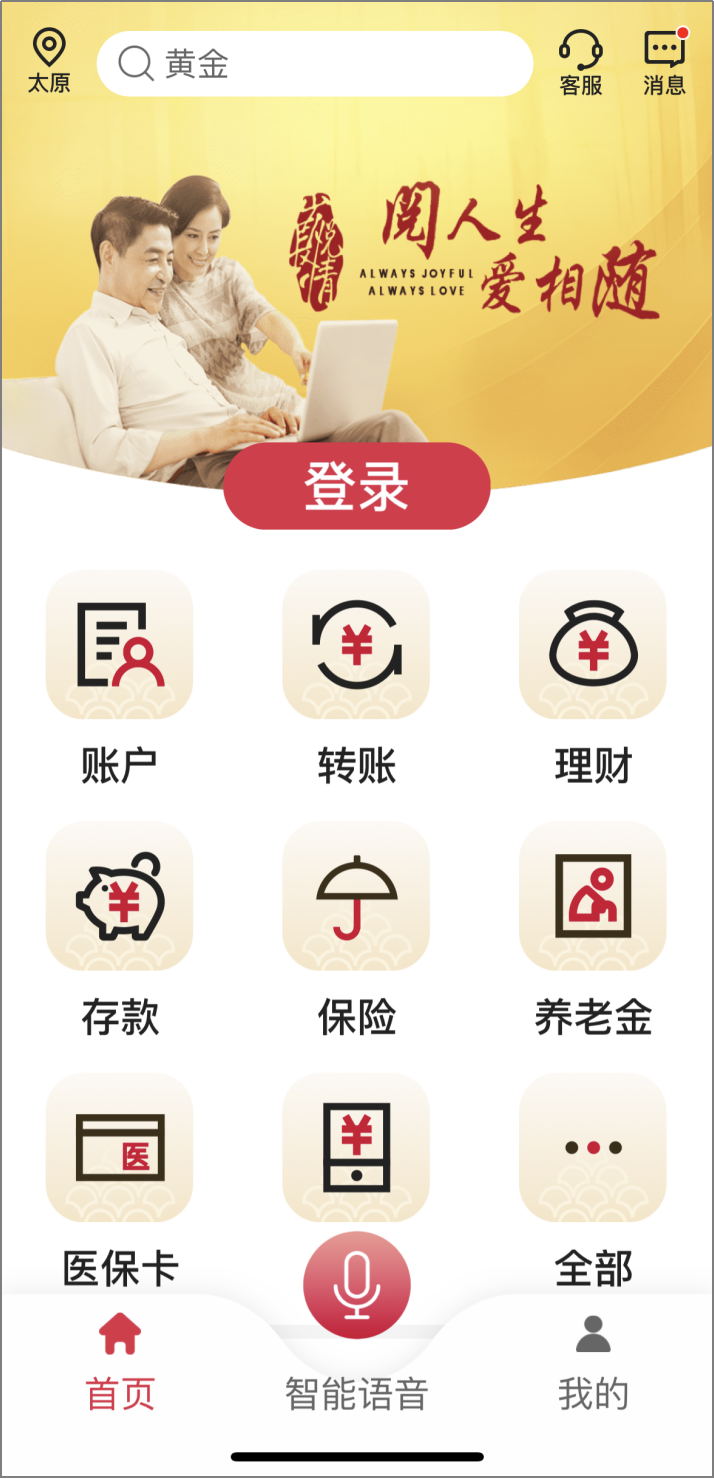Open the 医保卡 medical insurance card
Image resolution: width=714 pixels, height=1479 pixels.
point(119,1148)
